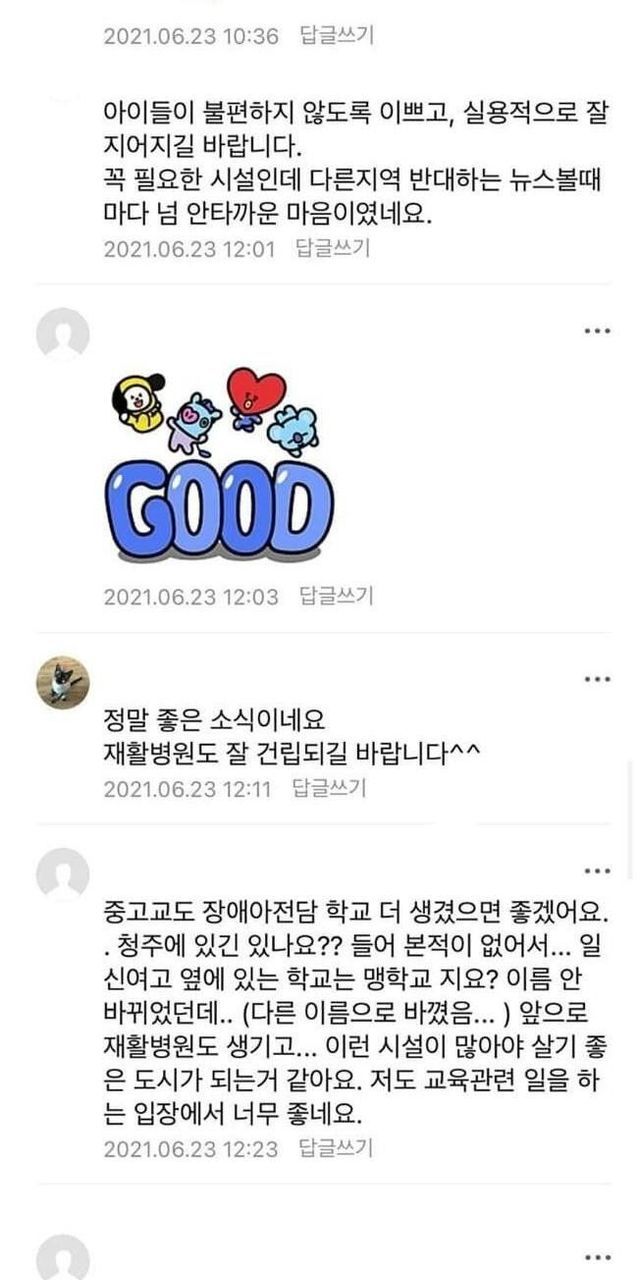
Task: Reply to the comment posted at 12:11
Action: (x=330, y=788)
